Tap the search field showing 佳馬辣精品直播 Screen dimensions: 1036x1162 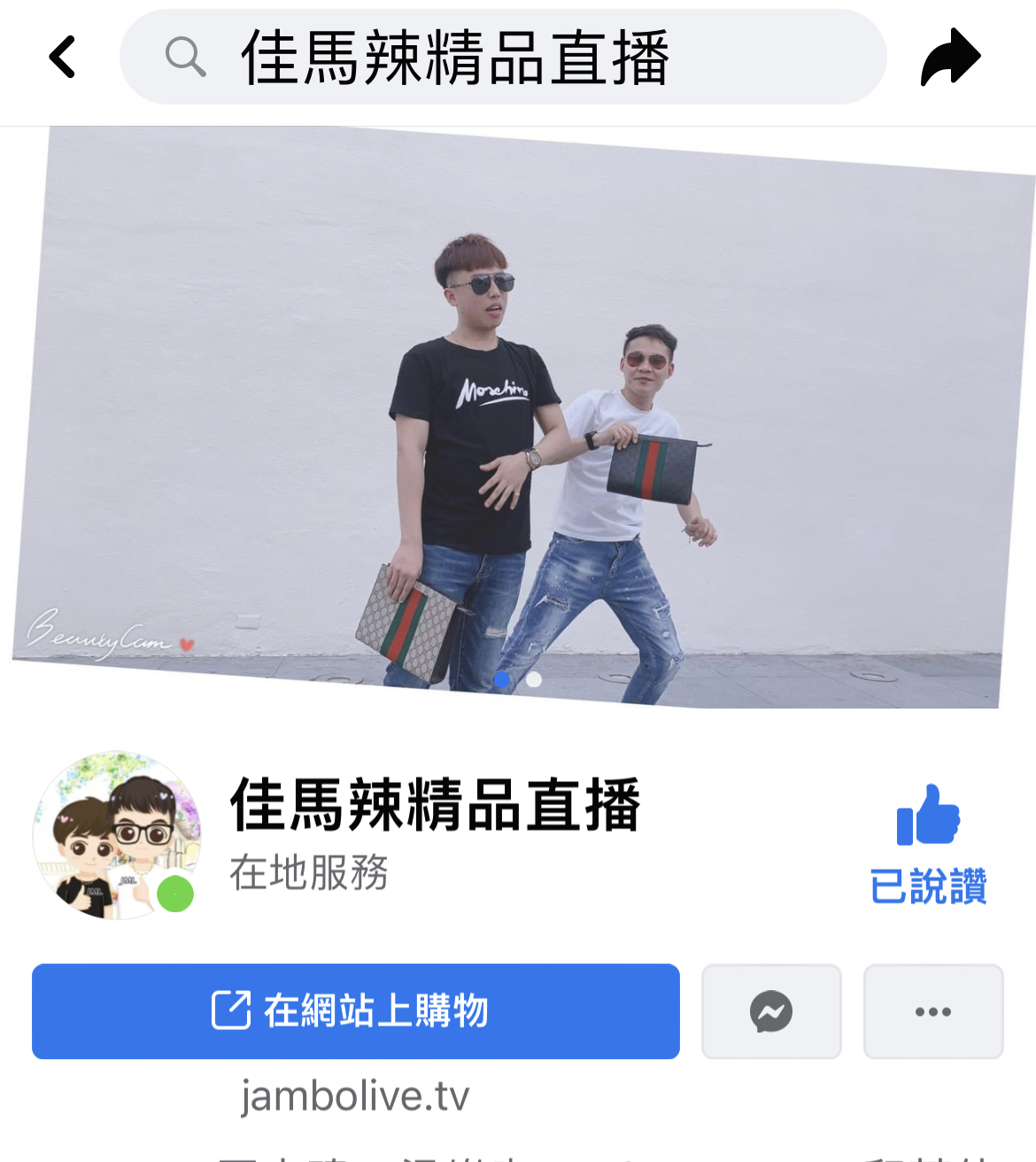503,58
